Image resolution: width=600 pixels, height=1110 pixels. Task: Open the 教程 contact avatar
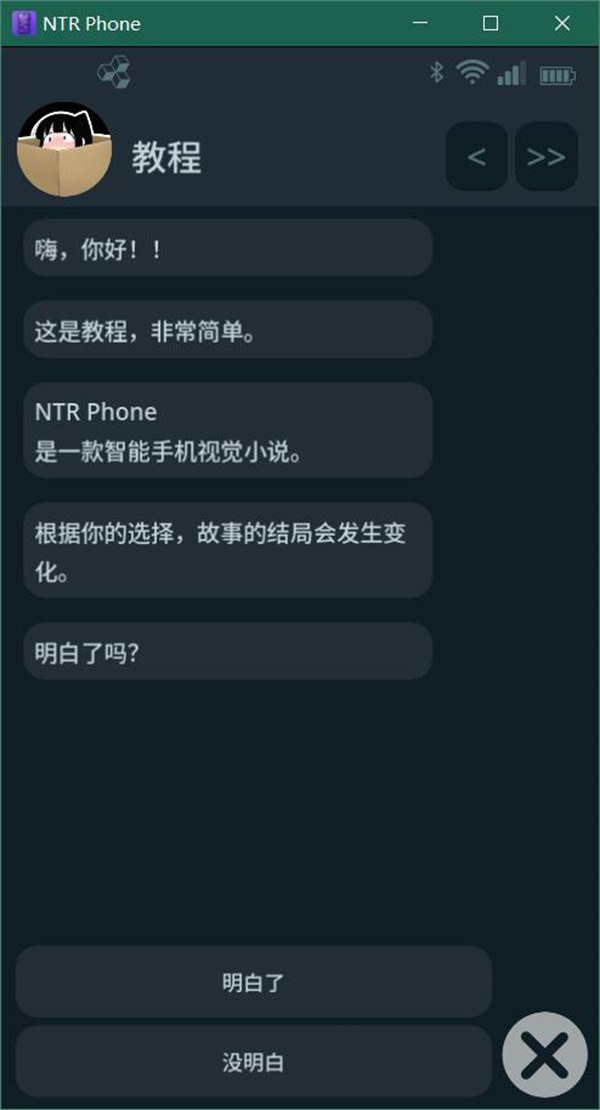coord(65,151)
